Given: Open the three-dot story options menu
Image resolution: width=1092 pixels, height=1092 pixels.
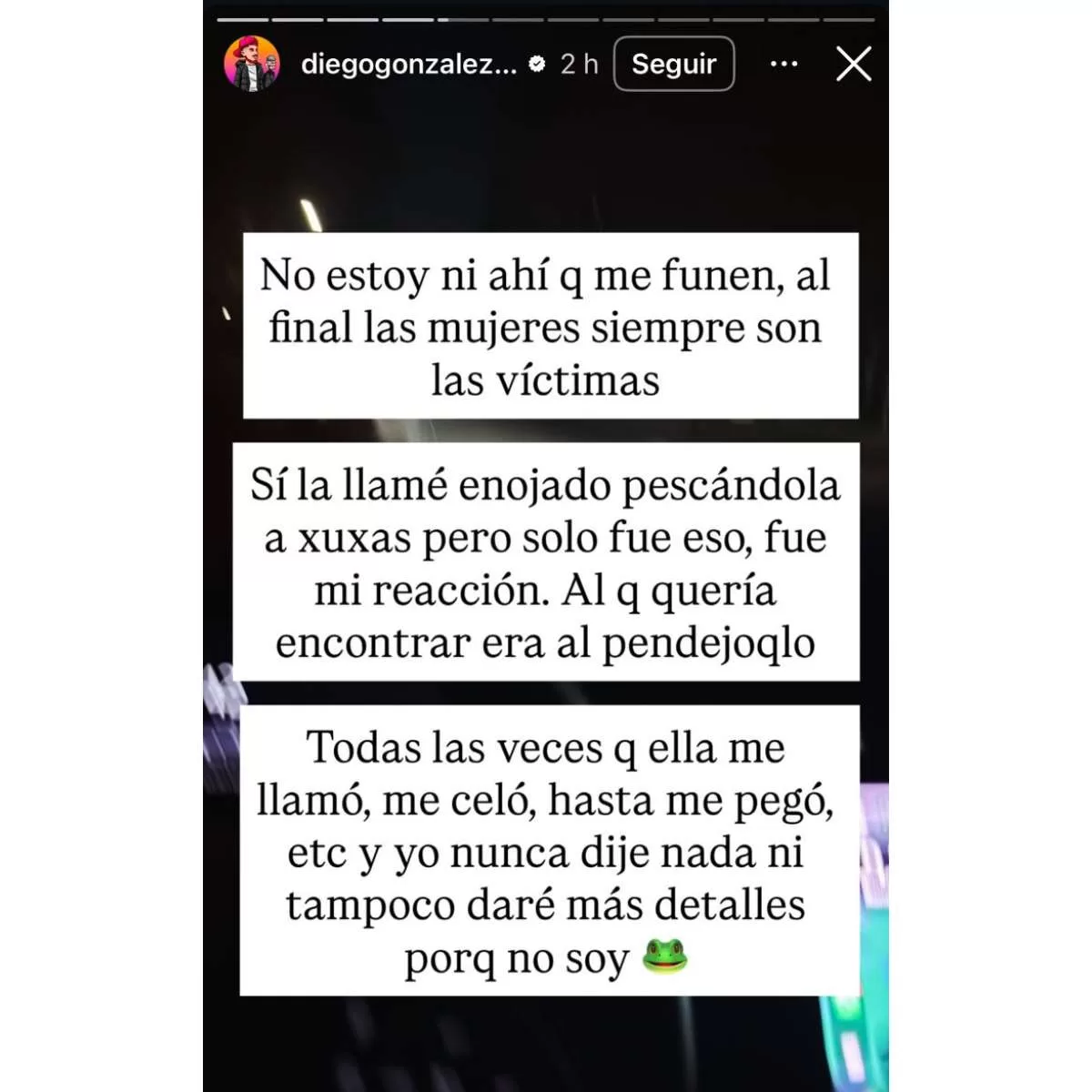Looking at the screenshot, I should (x=784, y=64).
